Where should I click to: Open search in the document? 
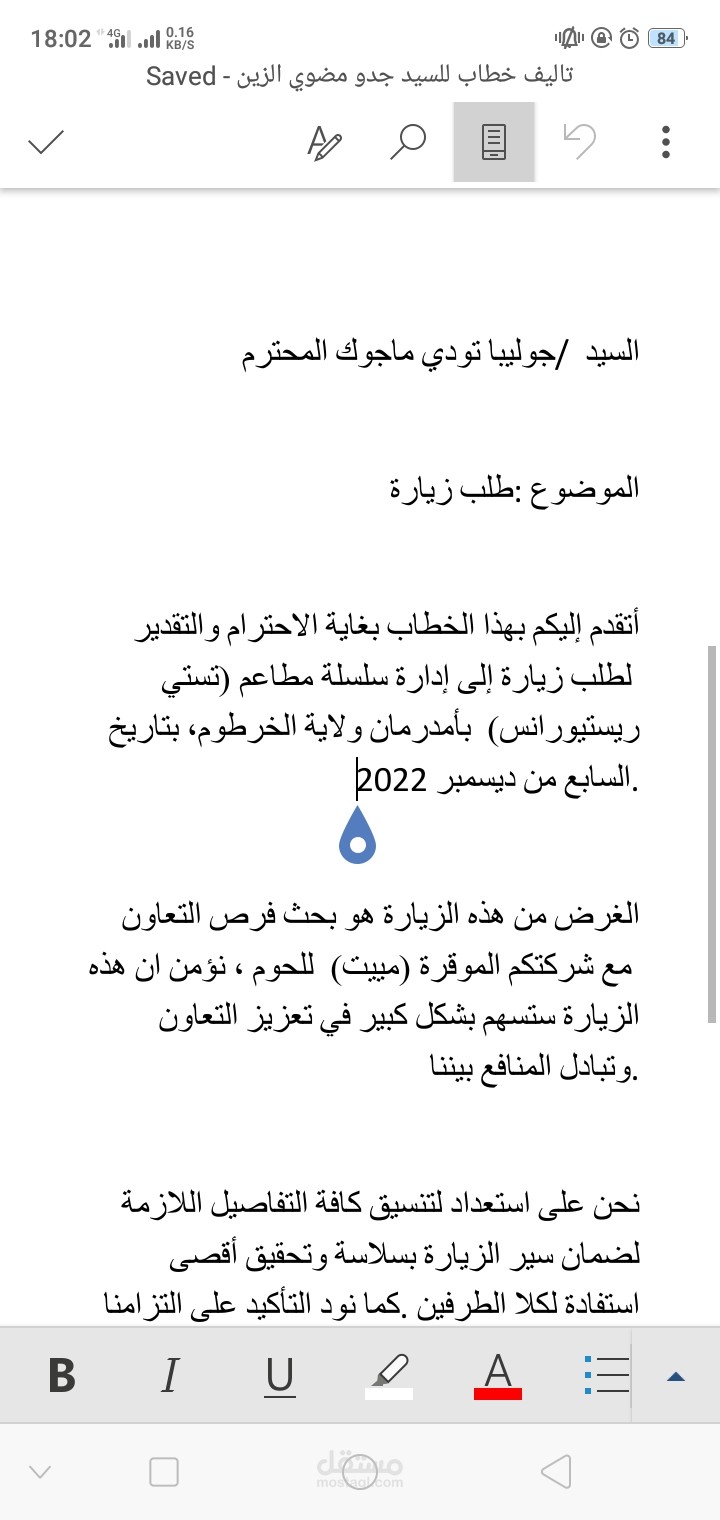click(x=407, y=142)
